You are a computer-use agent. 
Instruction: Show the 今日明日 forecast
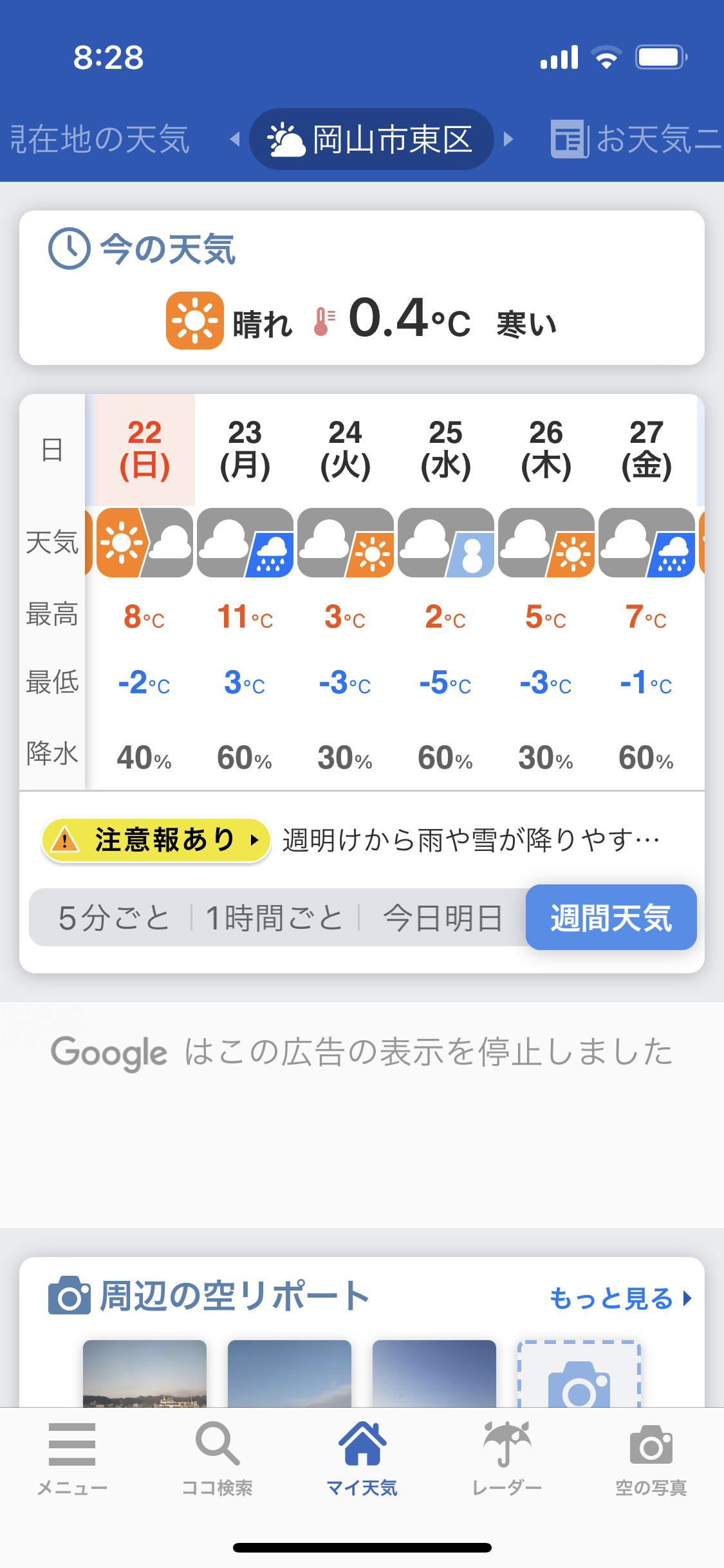pos(443,918)
